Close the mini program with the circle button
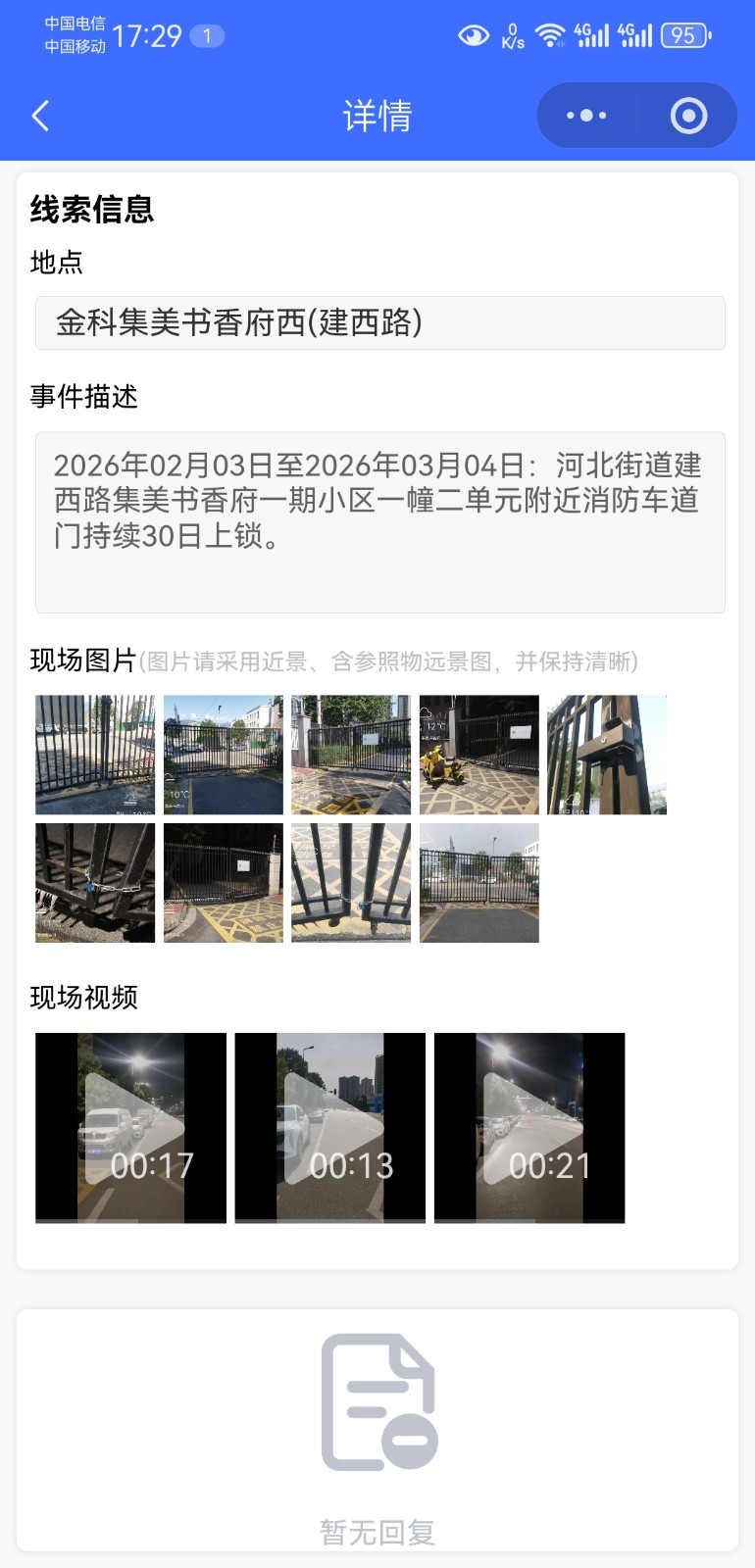Screen dimensions: 755x1568 (x=688, y=116)
